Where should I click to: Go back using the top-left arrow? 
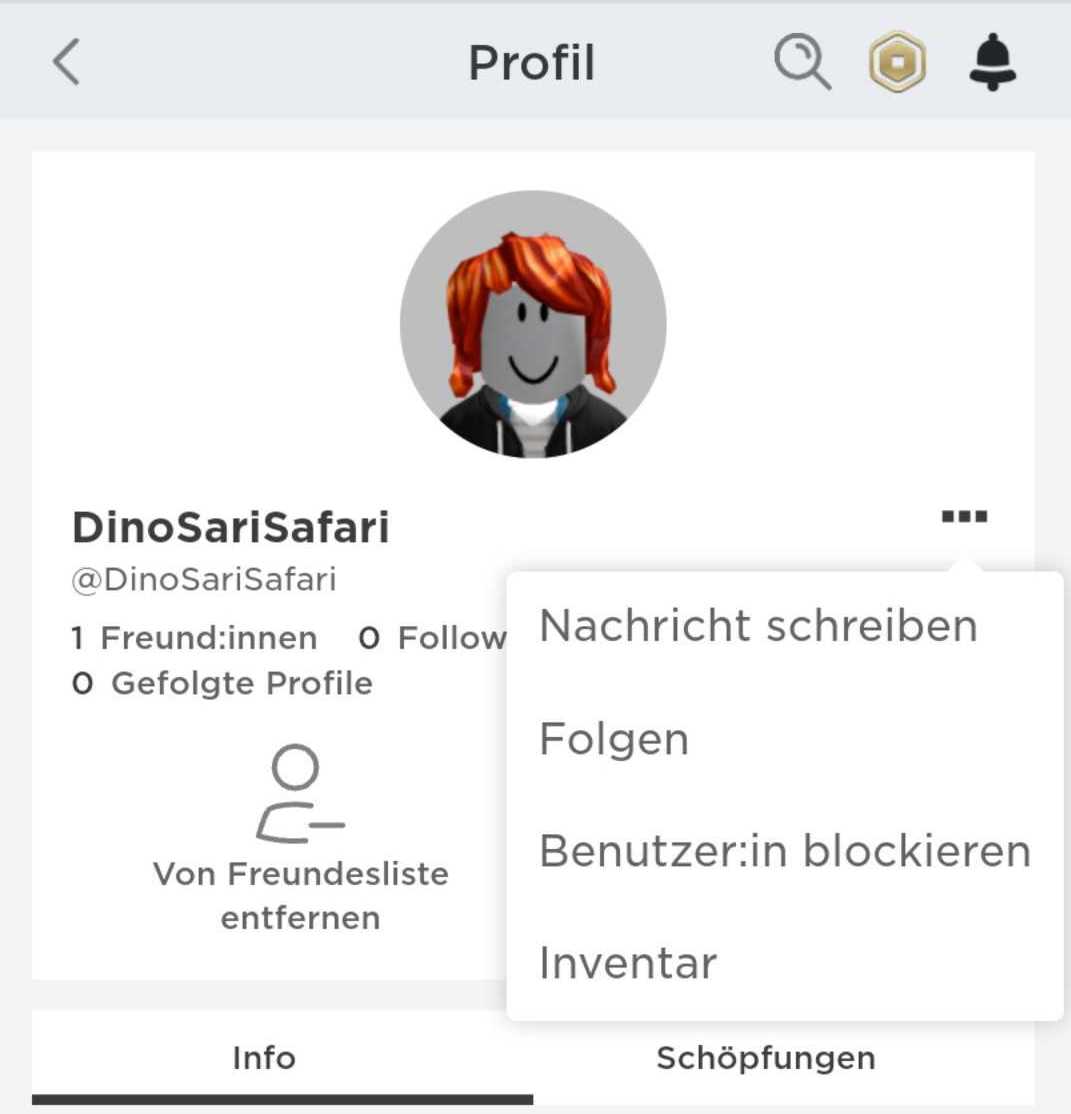tap(66, 64)
